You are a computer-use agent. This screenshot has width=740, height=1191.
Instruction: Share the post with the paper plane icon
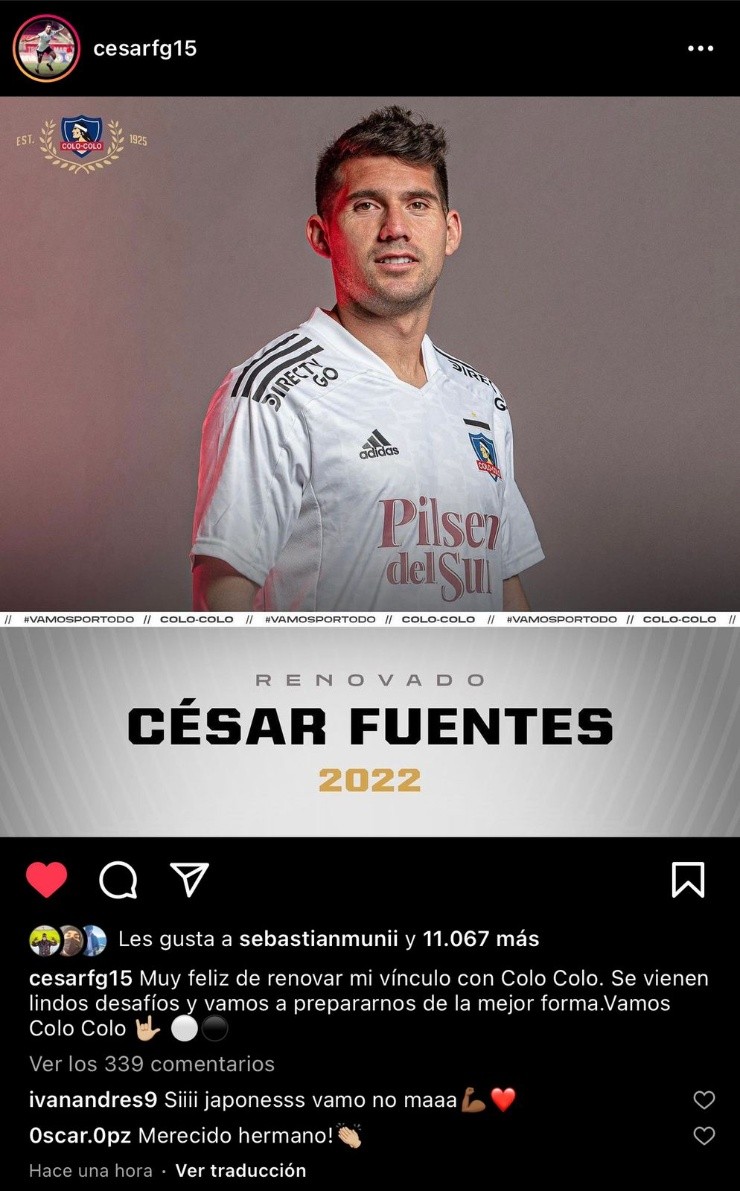click(189, 880)
